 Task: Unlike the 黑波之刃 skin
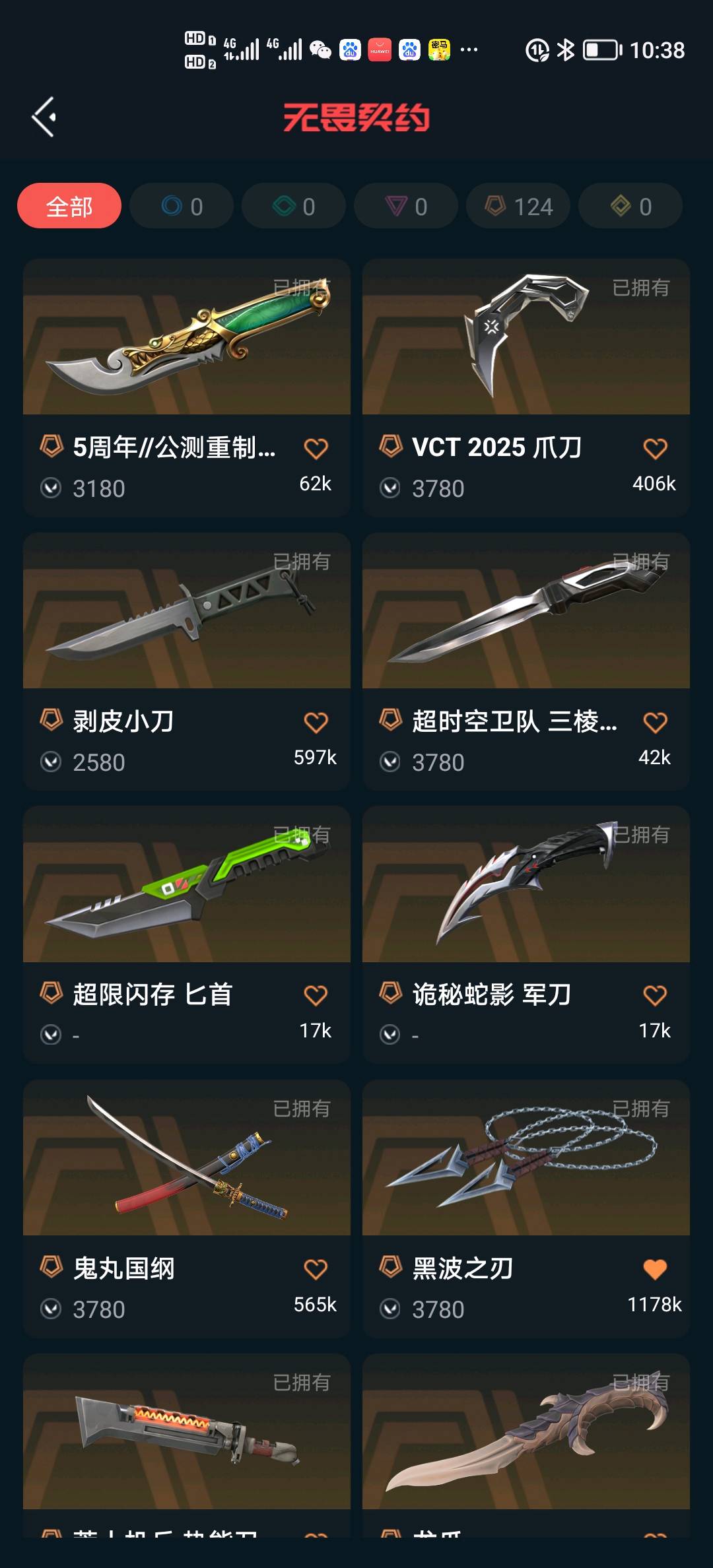[655, 1270]
